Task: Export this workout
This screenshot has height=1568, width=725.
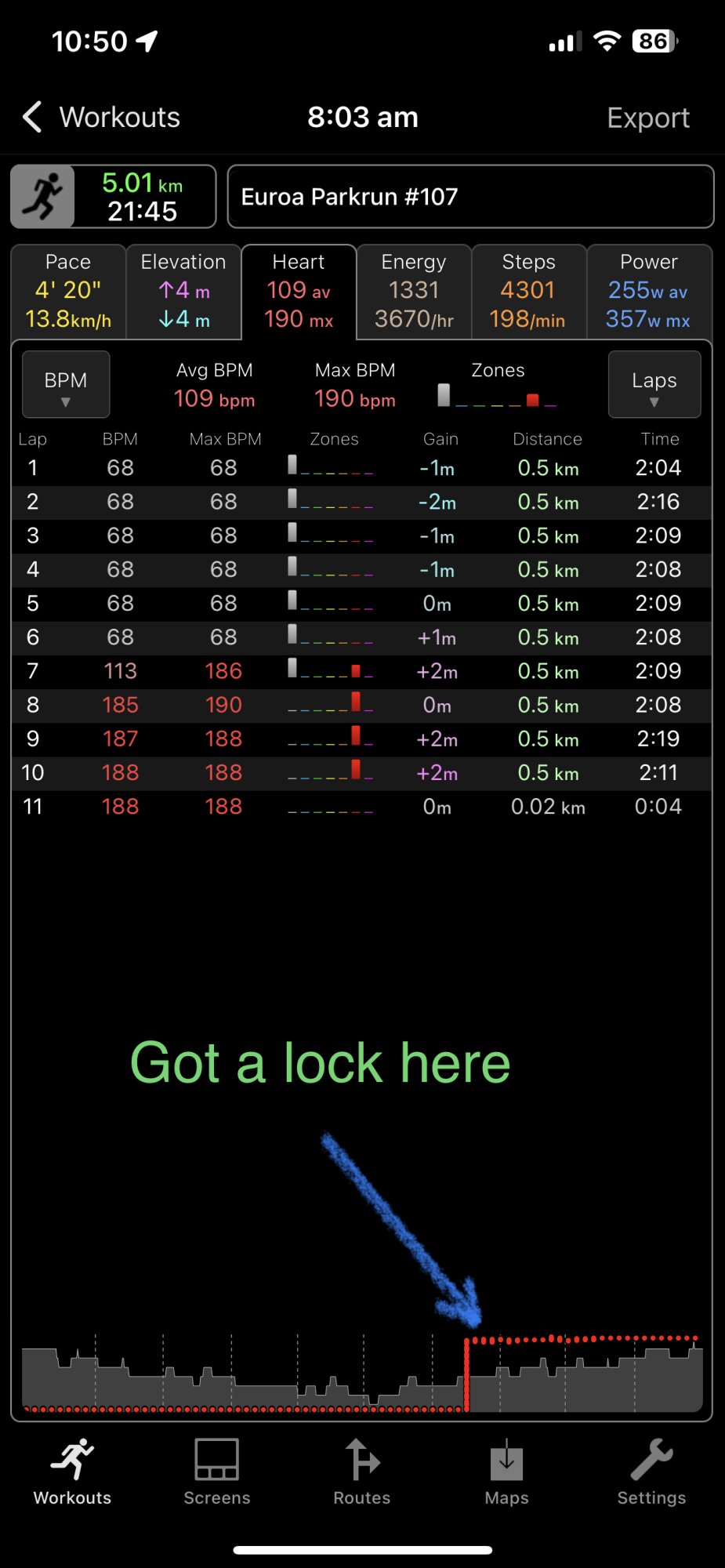Action: pyautogui.click(x=647, y=118)
